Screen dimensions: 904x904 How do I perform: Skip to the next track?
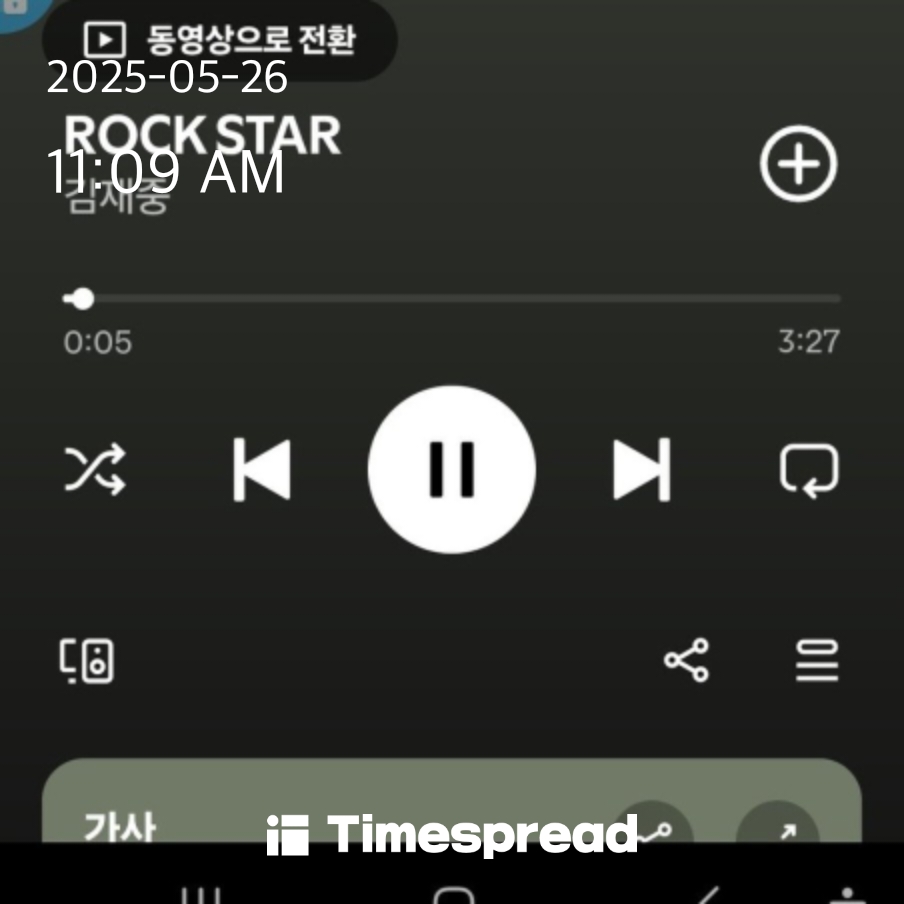[641, 469]
